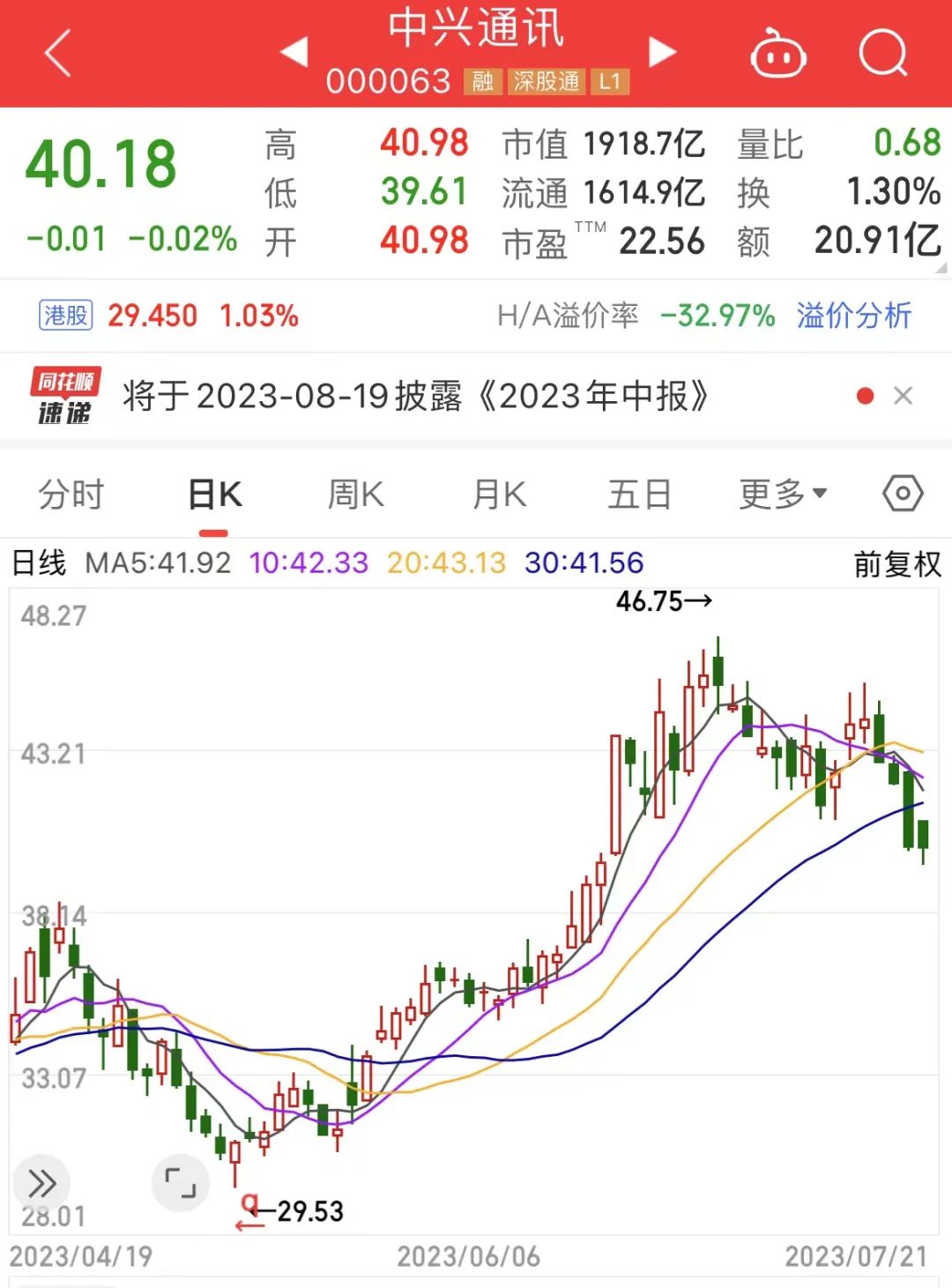Image resolution: width=952 pixels, height=1288 pixels.
Task: Open stock search
Action: coord(882,54)
